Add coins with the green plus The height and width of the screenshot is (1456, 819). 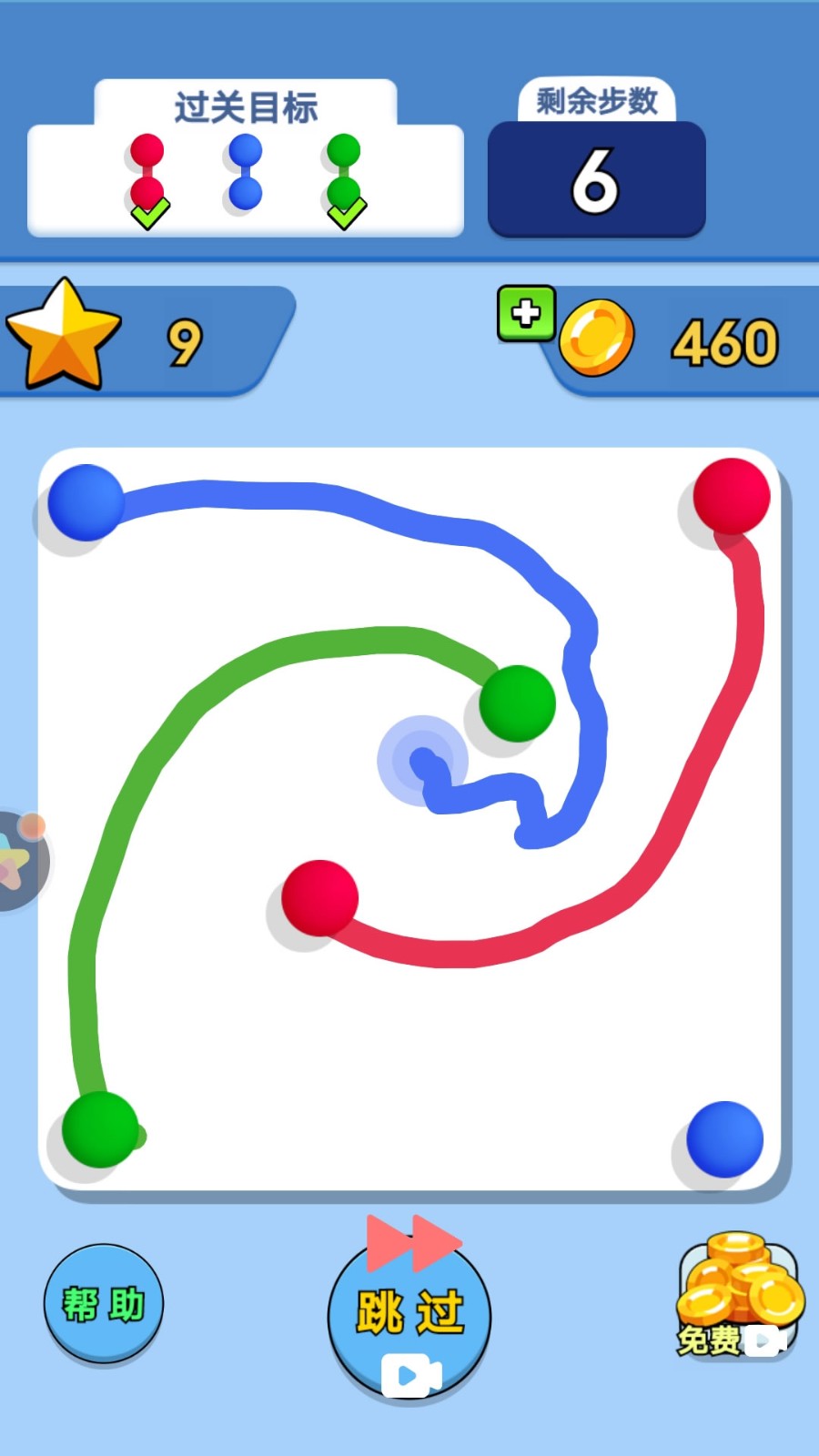pyautogui.click(x=526, y=314)
